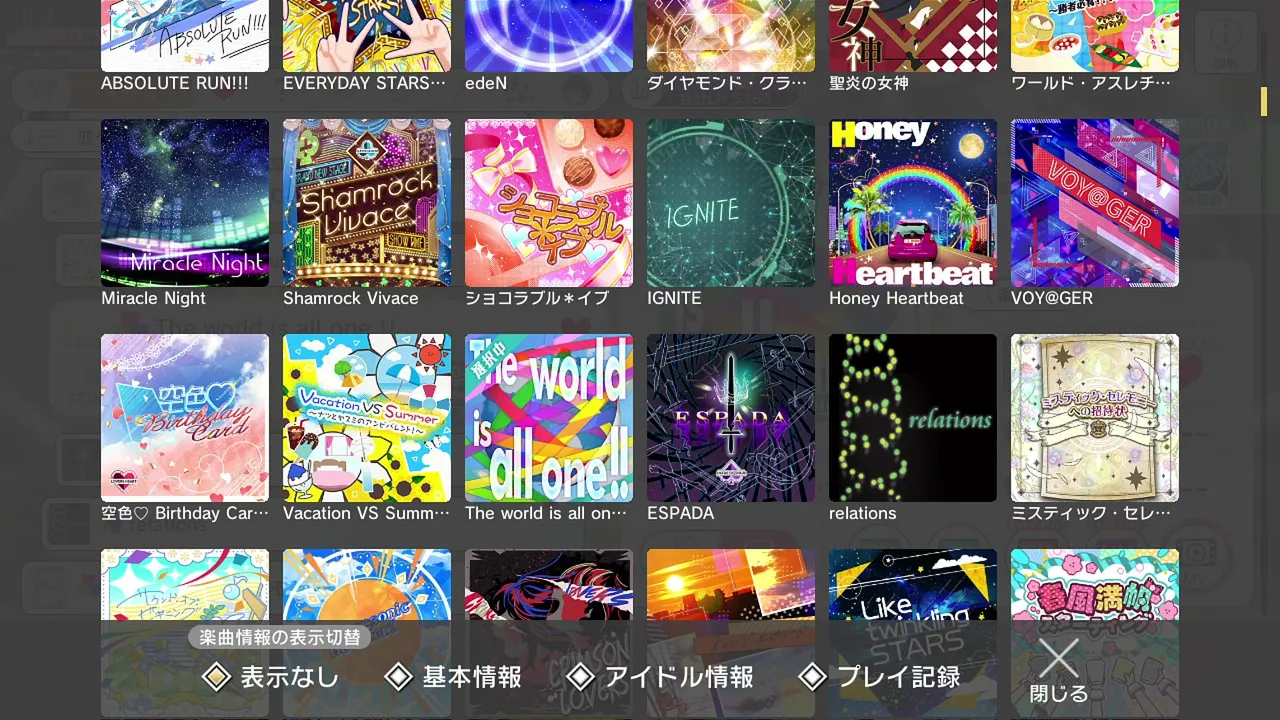Choose Shamrock Vivace from the grid

(x=367, y=203)
